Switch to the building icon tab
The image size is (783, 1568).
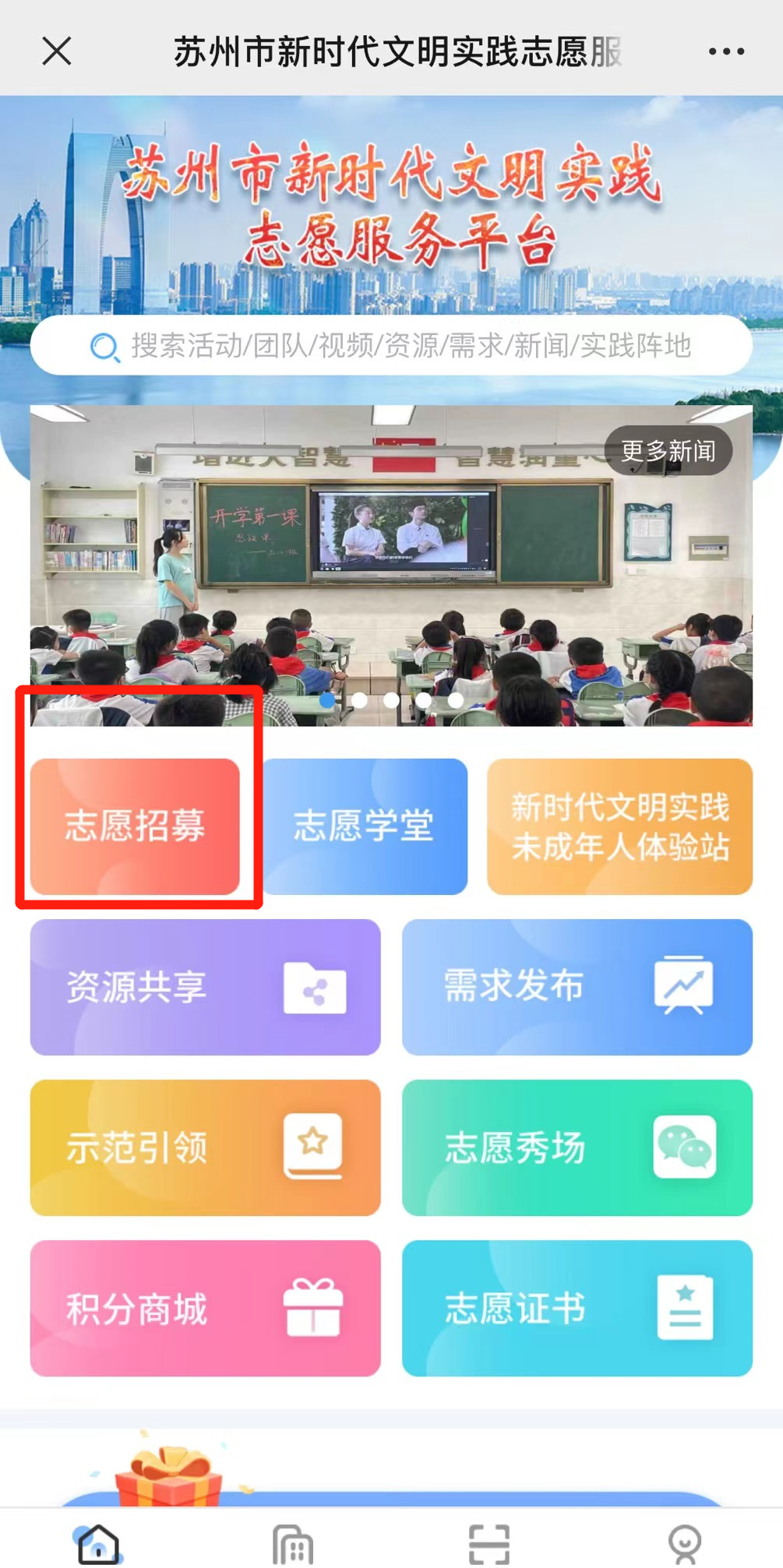point(293,1544)
